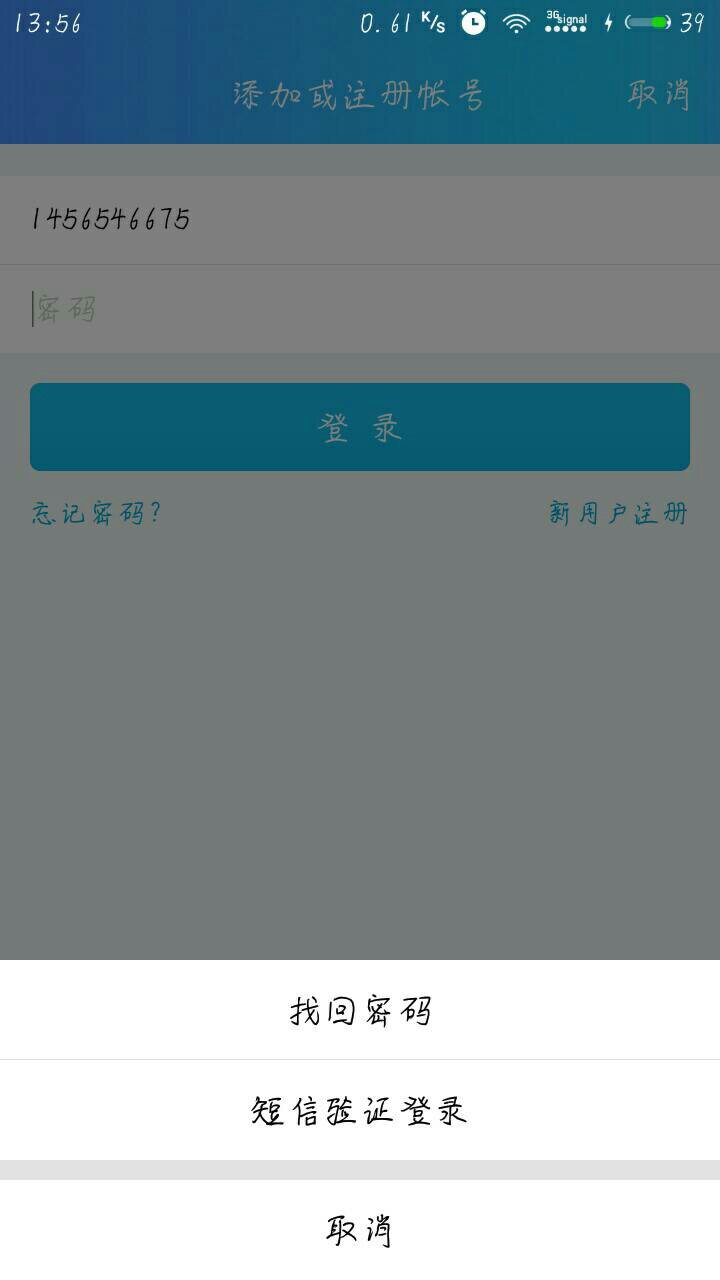The height and width of the screenshot is (1280, 720).
Task: Tap 取消 in the top navigation bar
Action: [657, 95]
